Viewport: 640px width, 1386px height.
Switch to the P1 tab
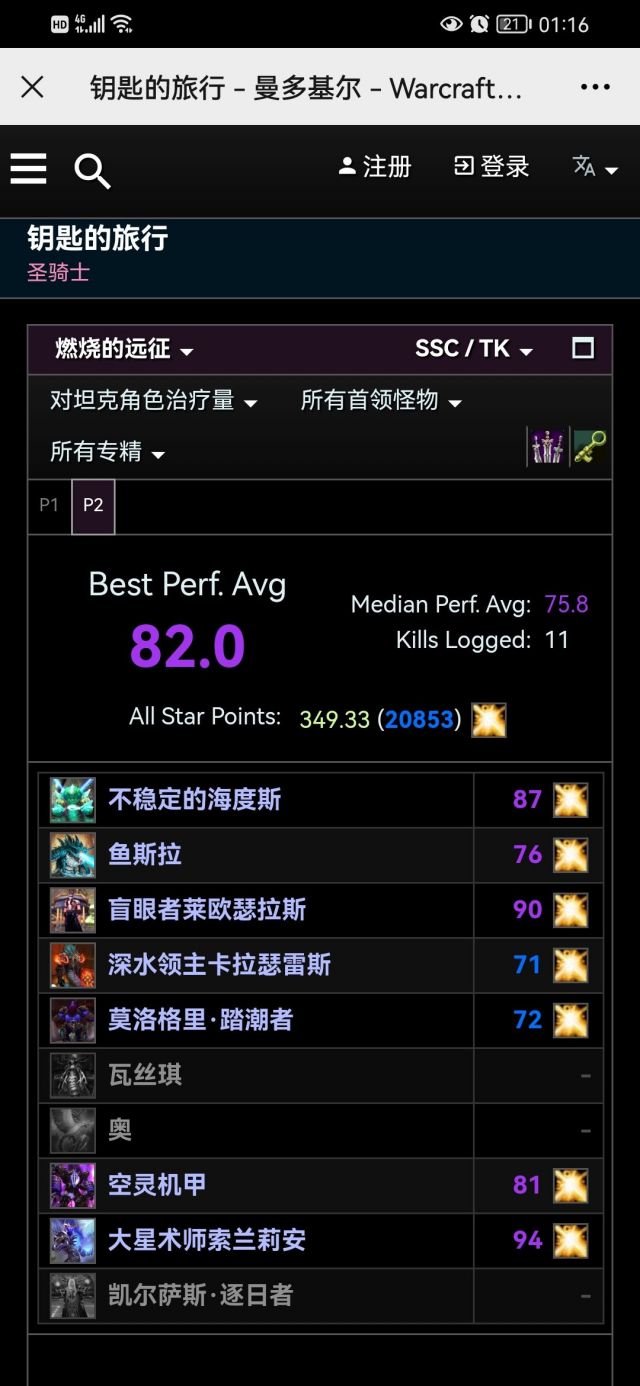click(x=49, y=506)
